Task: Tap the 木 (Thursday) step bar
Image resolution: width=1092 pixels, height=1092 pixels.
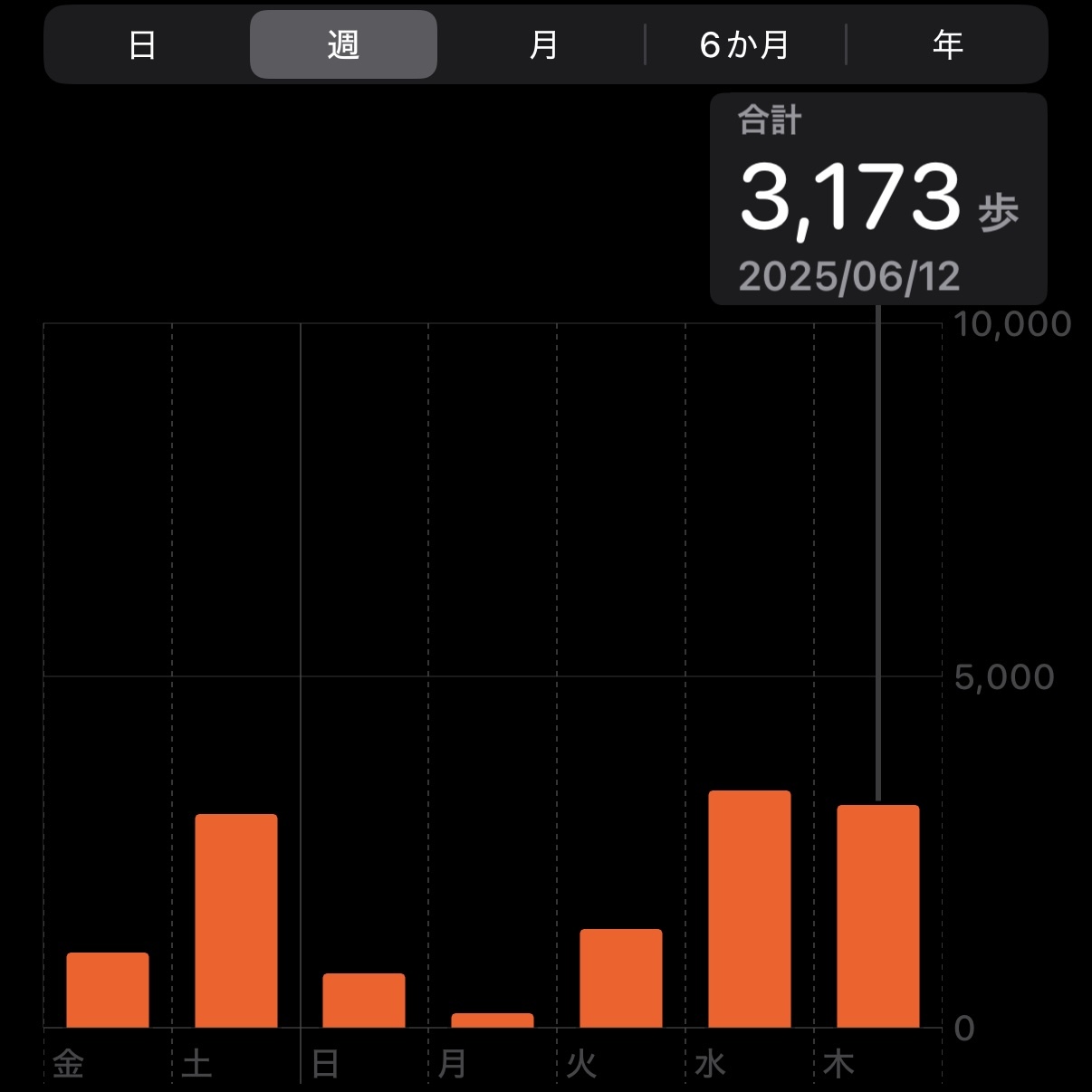Action: point(878,915)
